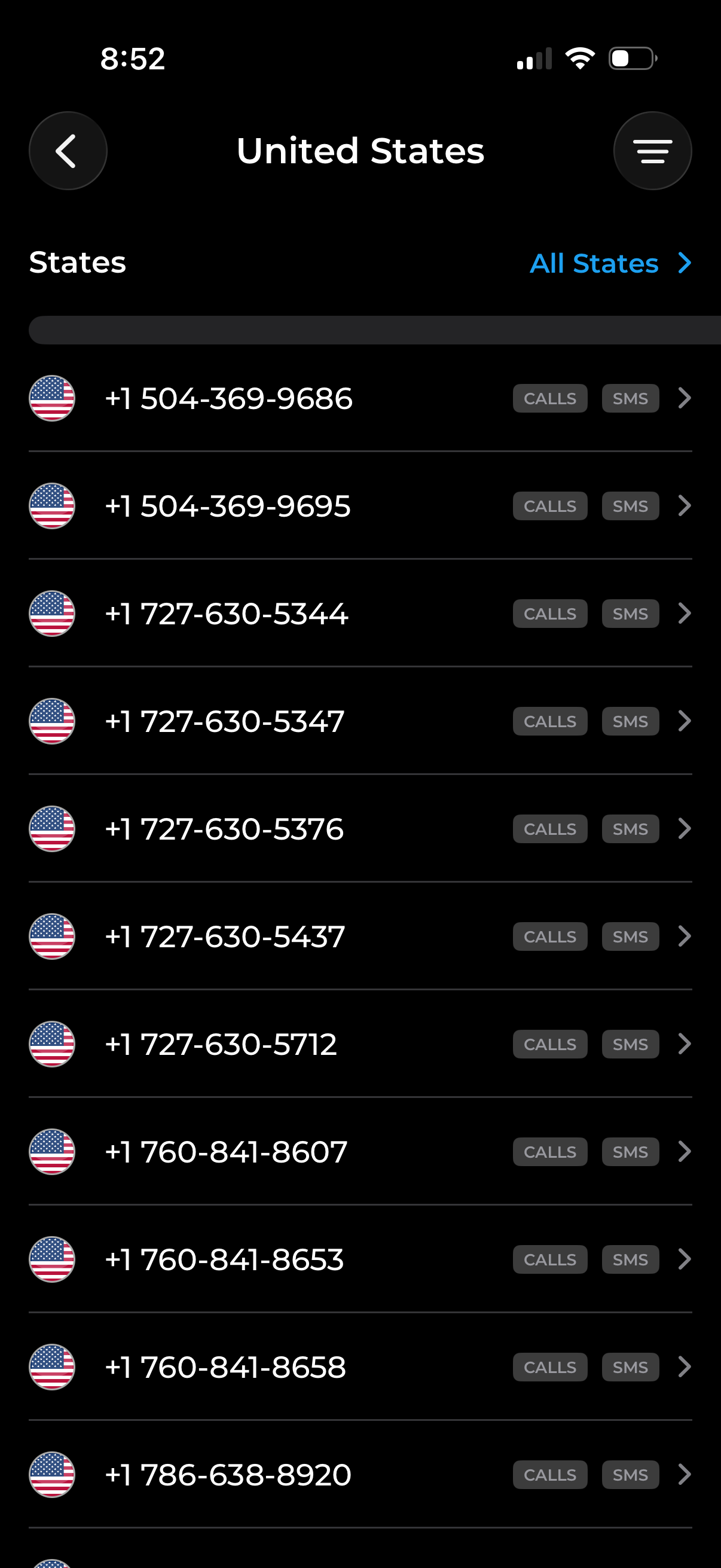721x1568 pixels.
Task: Expand details for +1 727-630-5712
Action: coord(684,1044)
